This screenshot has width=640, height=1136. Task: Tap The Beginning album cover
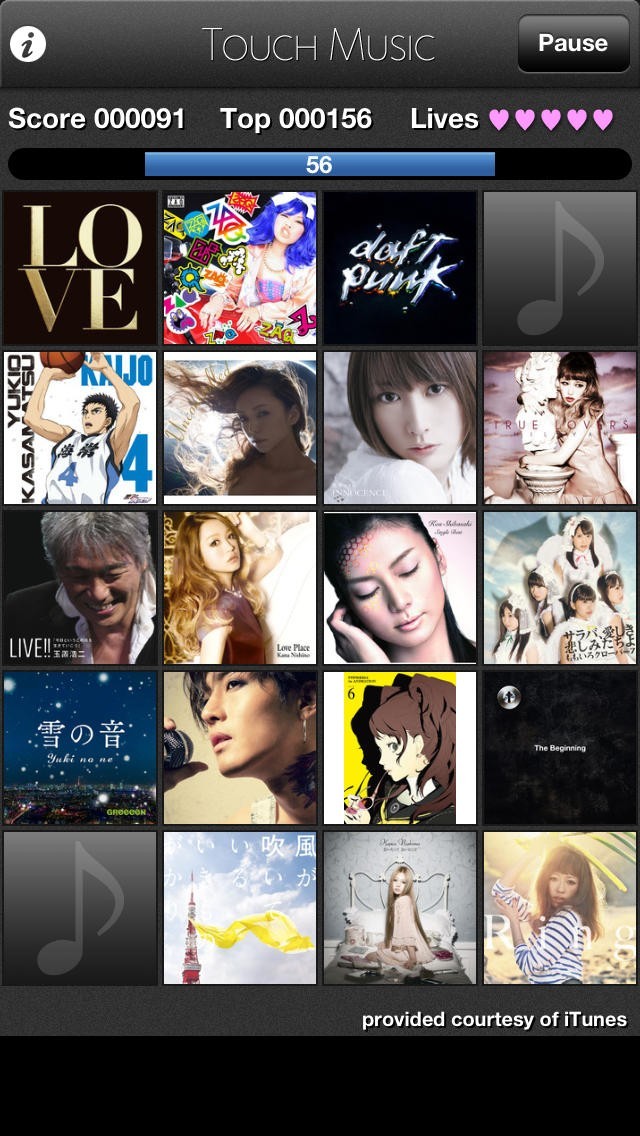560,748
